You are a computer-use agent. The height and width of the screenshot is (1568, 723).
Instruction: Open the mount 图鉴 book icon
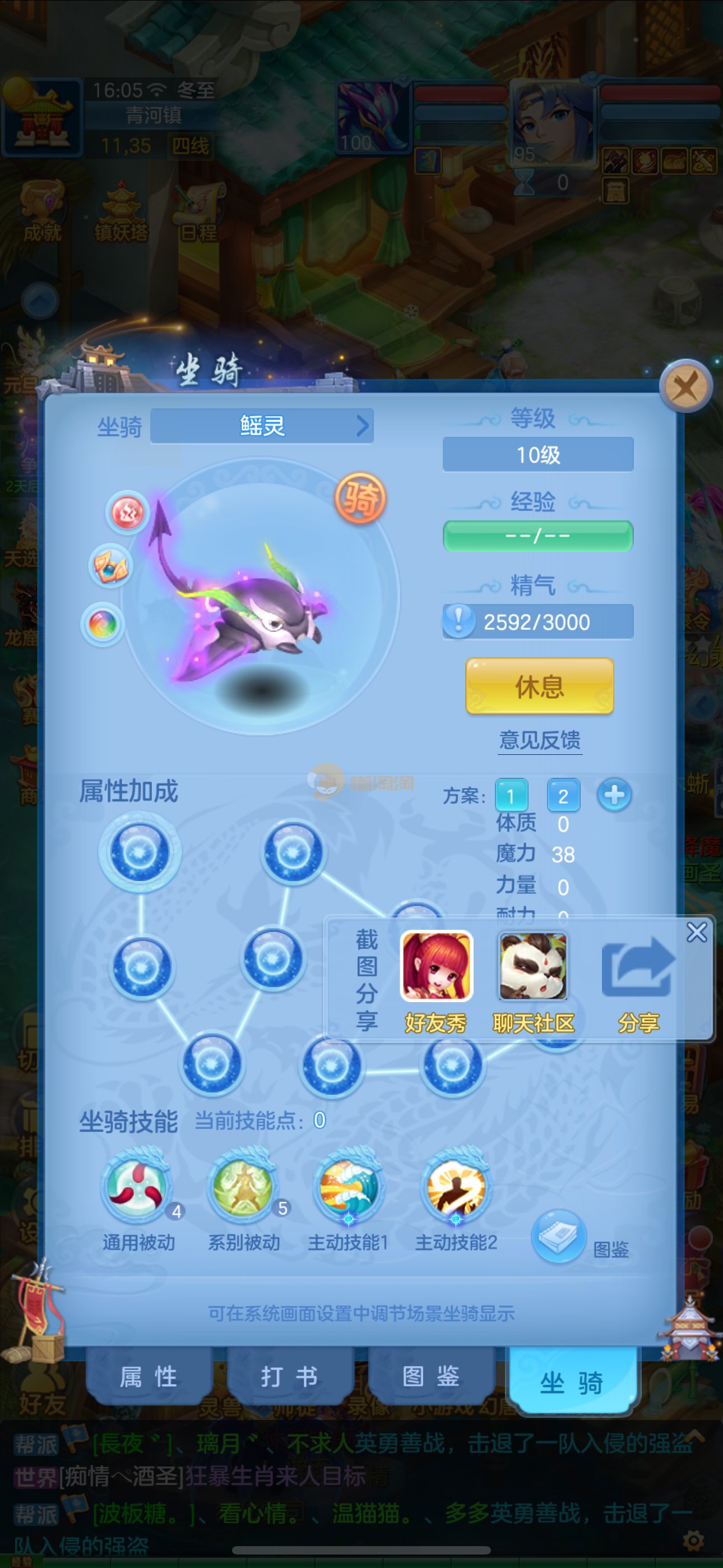[x=558, y=1237]
